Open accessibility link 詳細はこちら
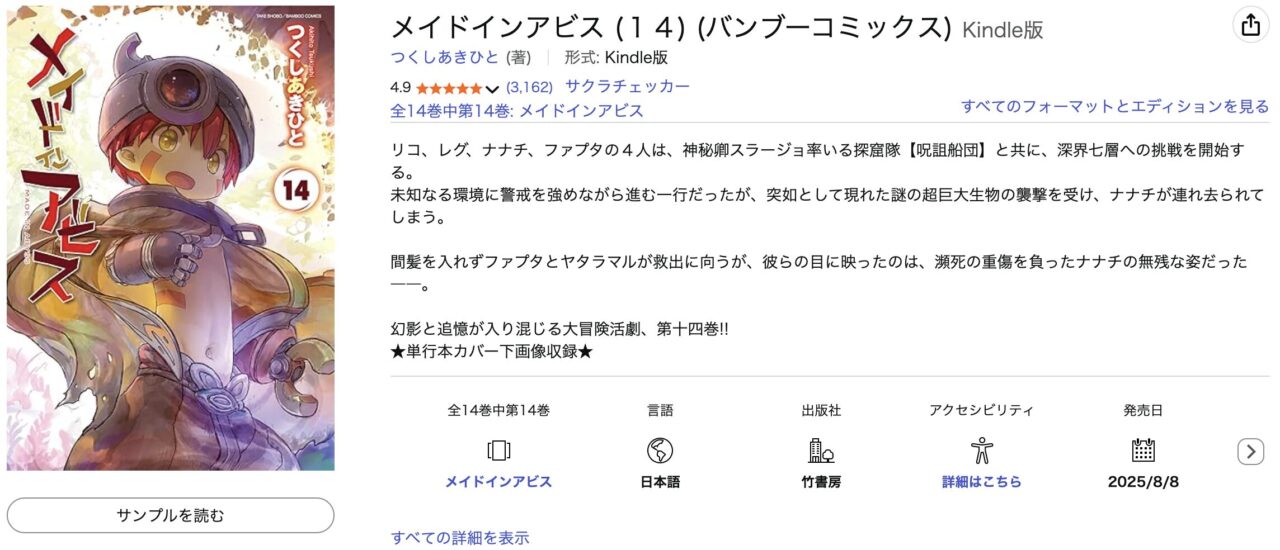 click(x=981, y=482)
